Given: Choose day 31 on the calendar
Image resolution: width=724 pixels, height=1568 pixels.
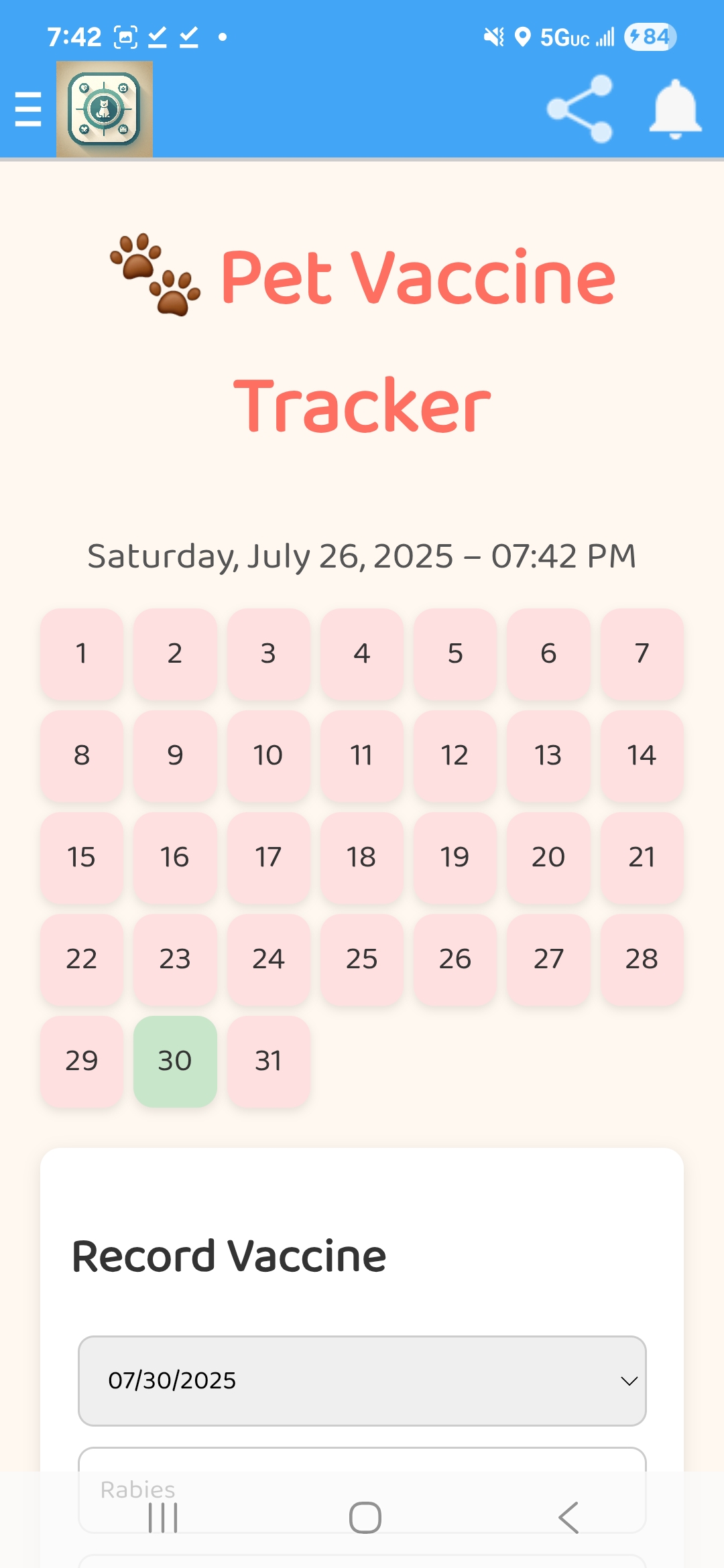Looking at the screenshot, I should click(268, 1061).
